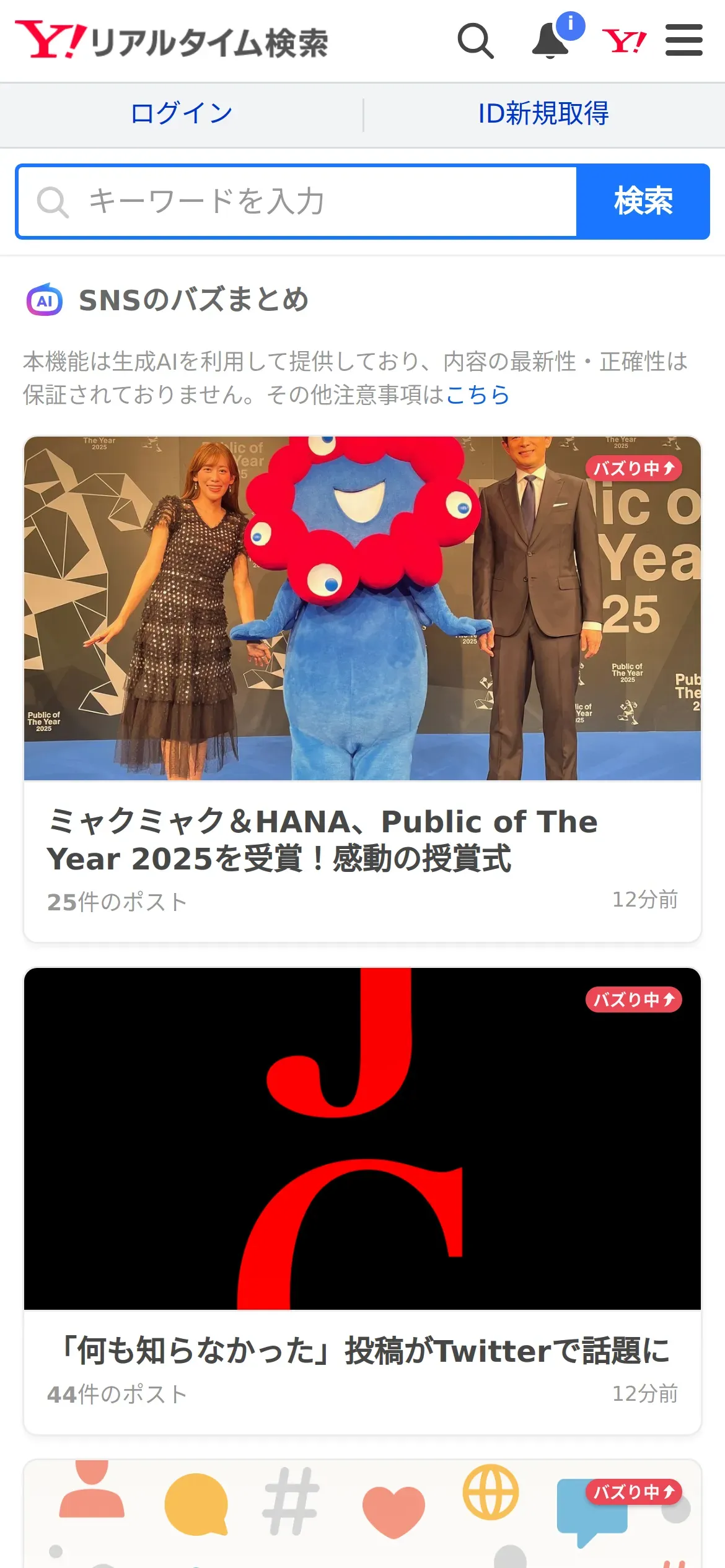Open the こちら notes link
The width and height of the screenshot is (725, 1568).
477,395
